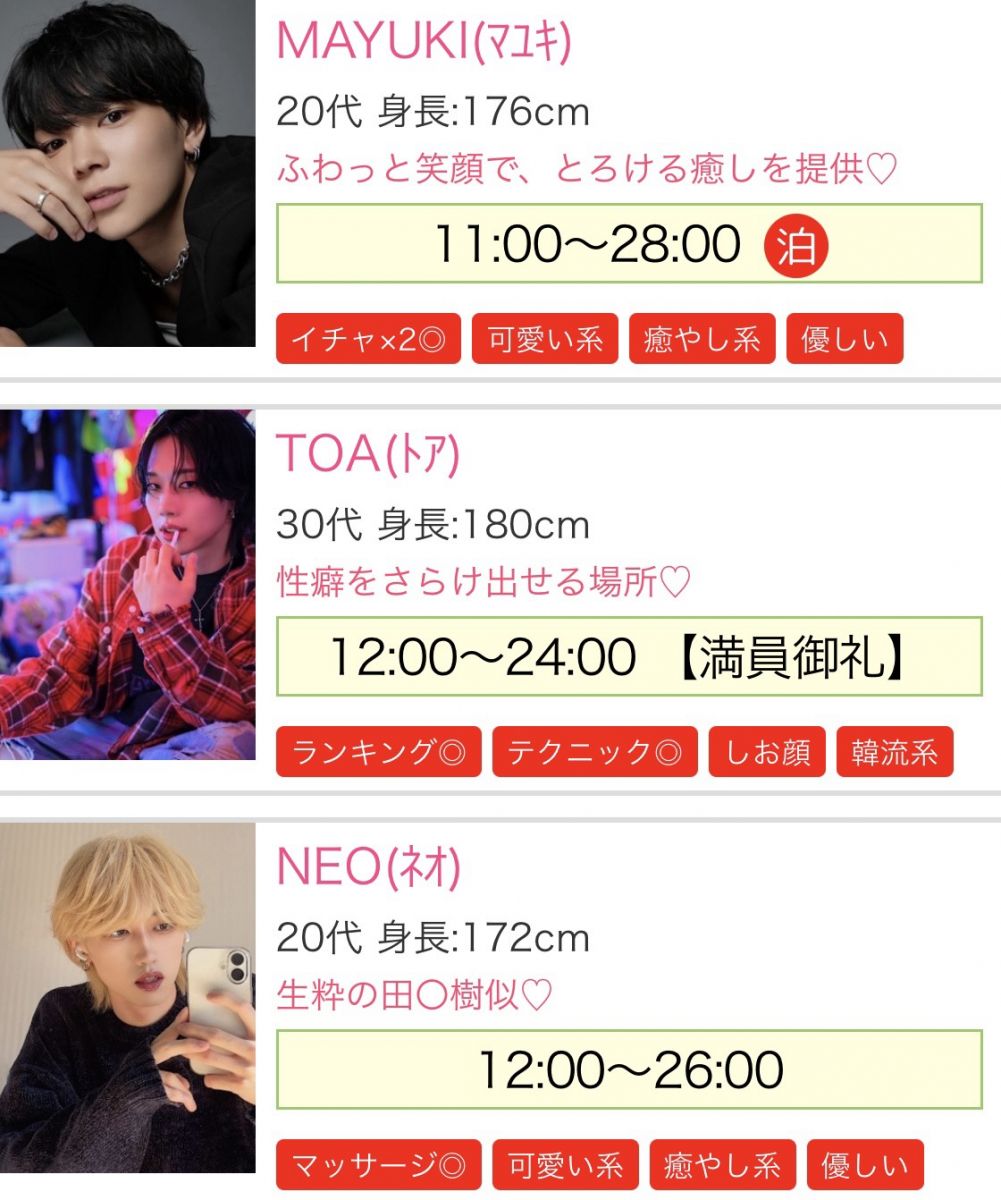The height and width of the screenshot is (1200, 1001).
Task: Open the MAYUKI(マユキ) name link
Action: click(423, 42)
